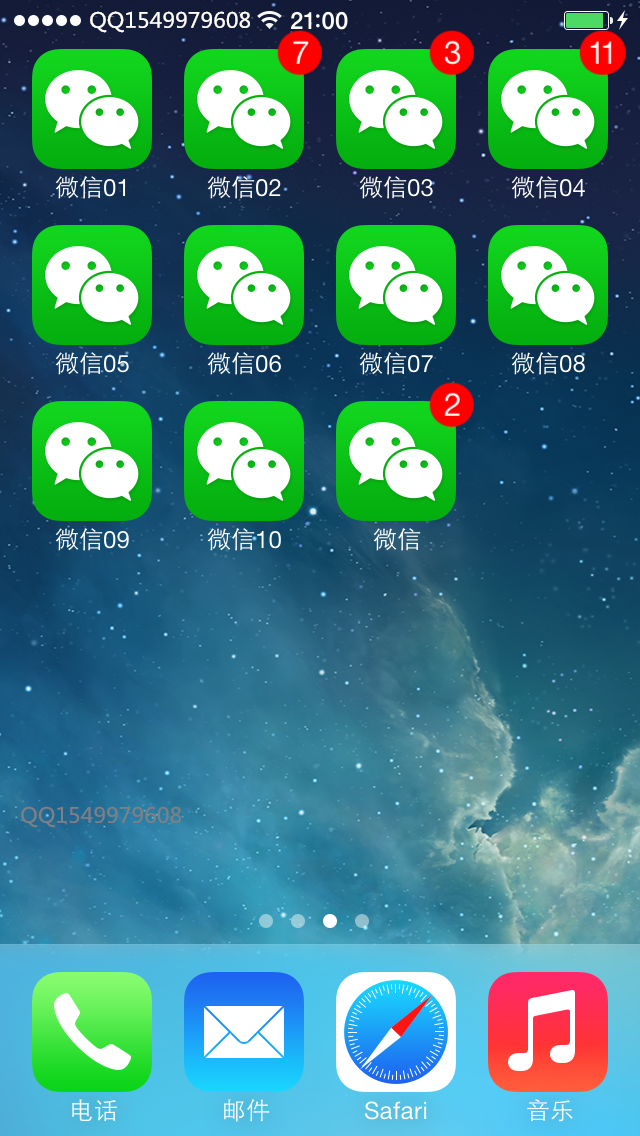Launch 微信02 with 7 notifications
The image size is (640, 1136).
pos(244,109)
